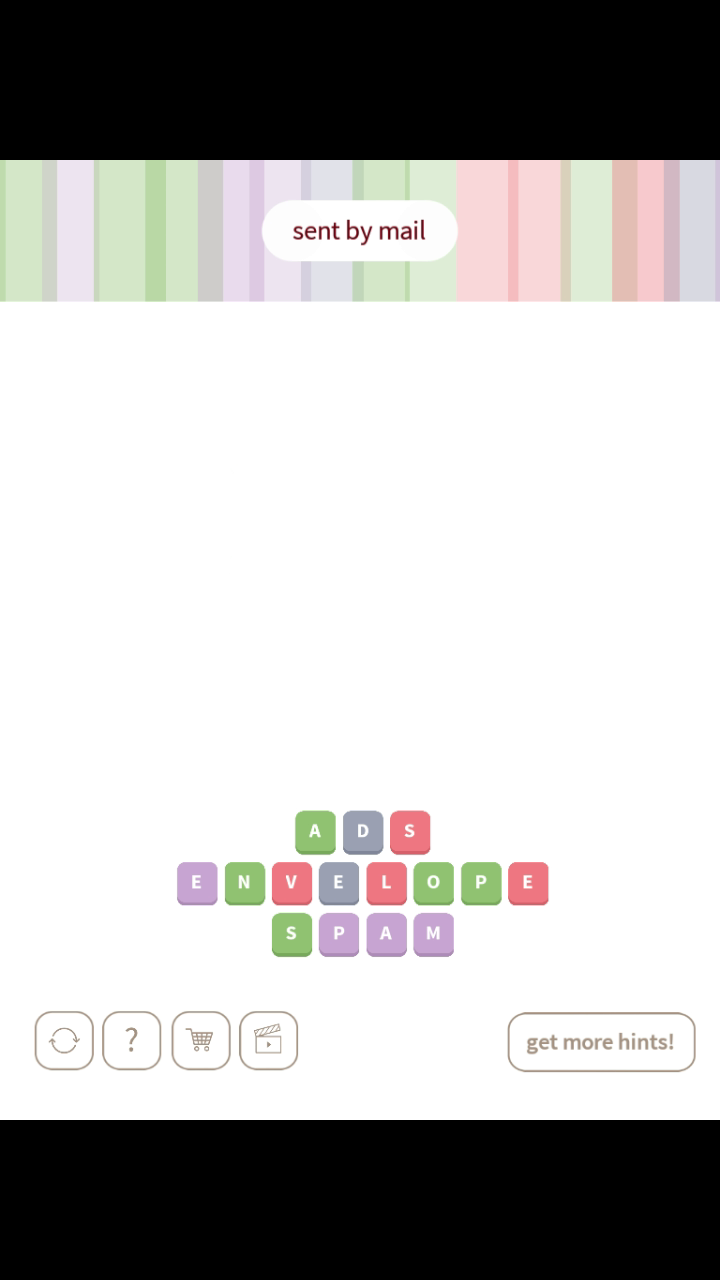Tap the red letter V tile
Screen dimensions: 720x1280
coord(291,882)
